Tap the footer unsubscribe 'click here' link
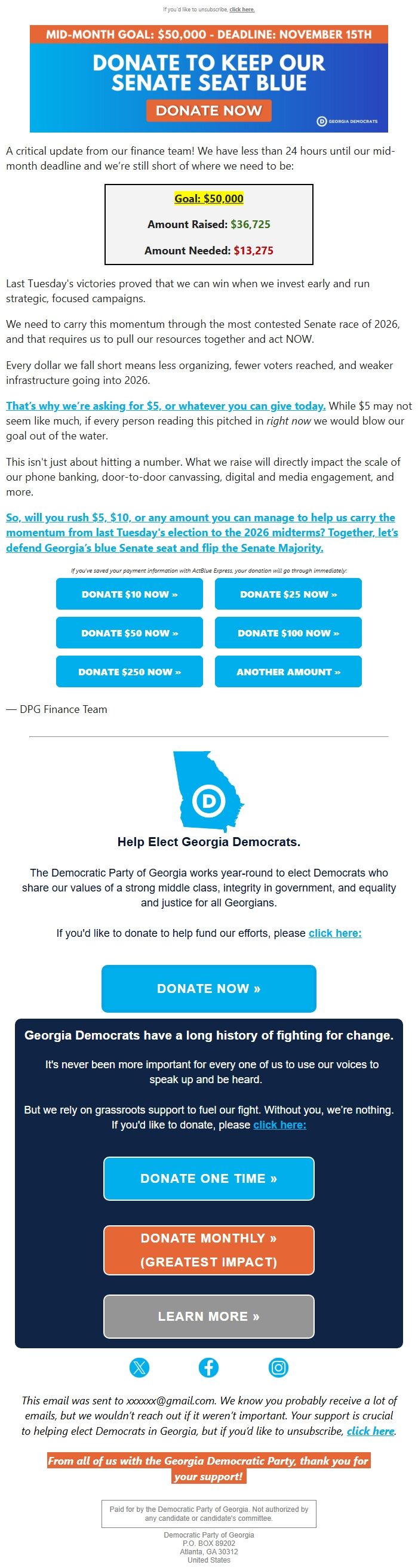418x1568 pixels. (x=370, y=1431)
